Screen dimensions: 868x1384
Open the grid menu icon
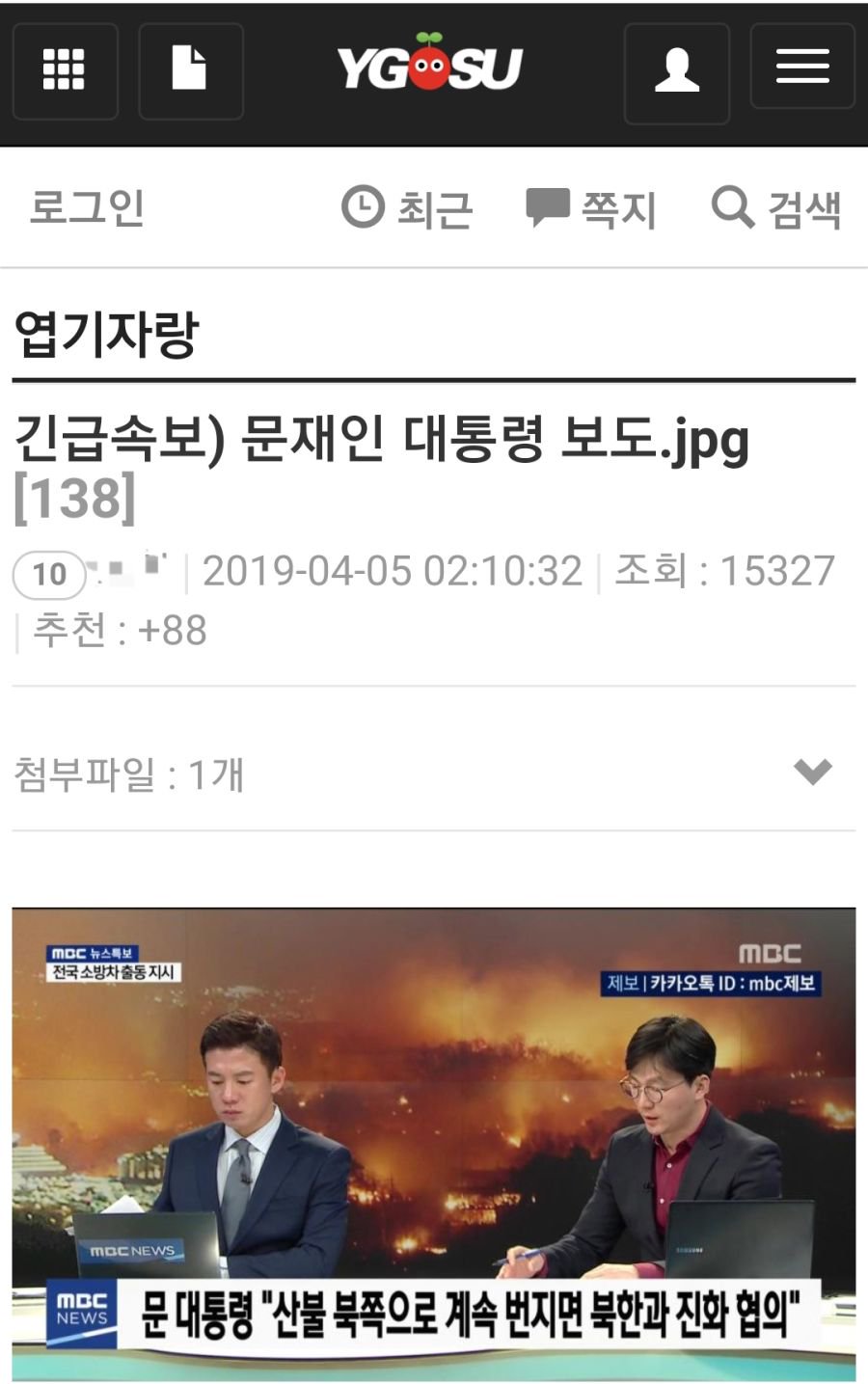click(x=65, y=70)
